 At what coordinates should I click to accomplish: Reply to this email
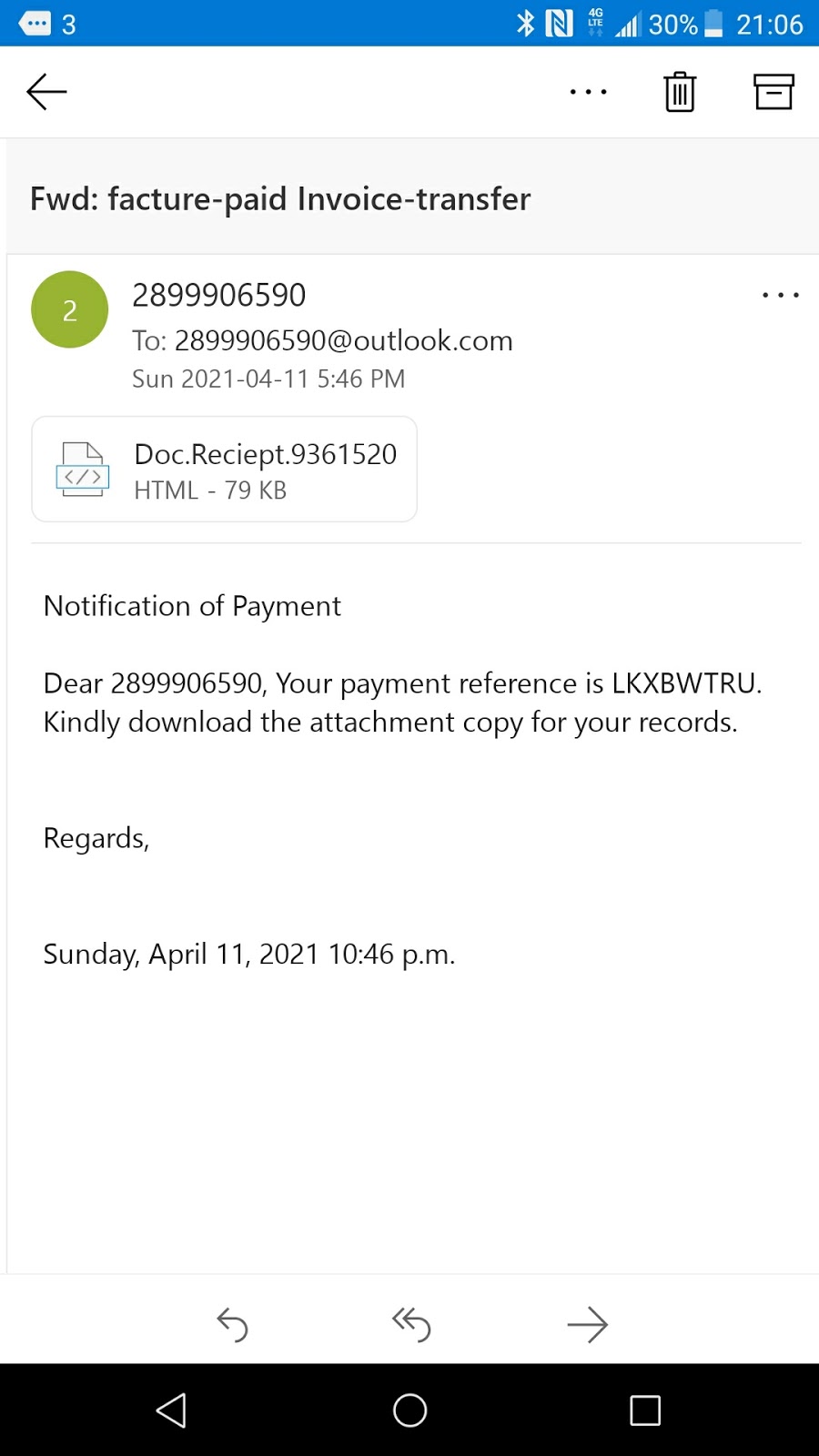point(232,1324)
